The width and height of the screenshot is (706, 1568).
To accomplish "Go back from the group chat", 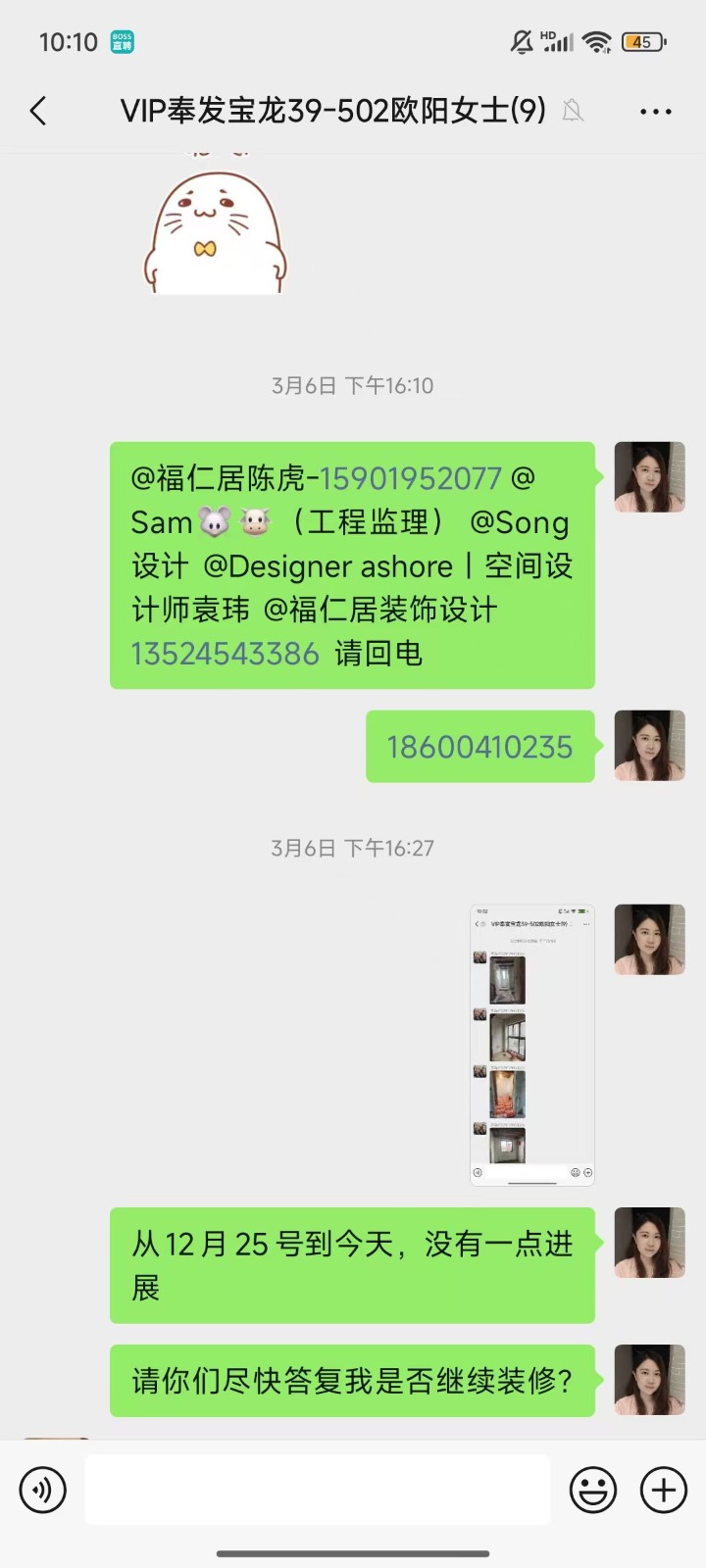I will coord(39,111).
